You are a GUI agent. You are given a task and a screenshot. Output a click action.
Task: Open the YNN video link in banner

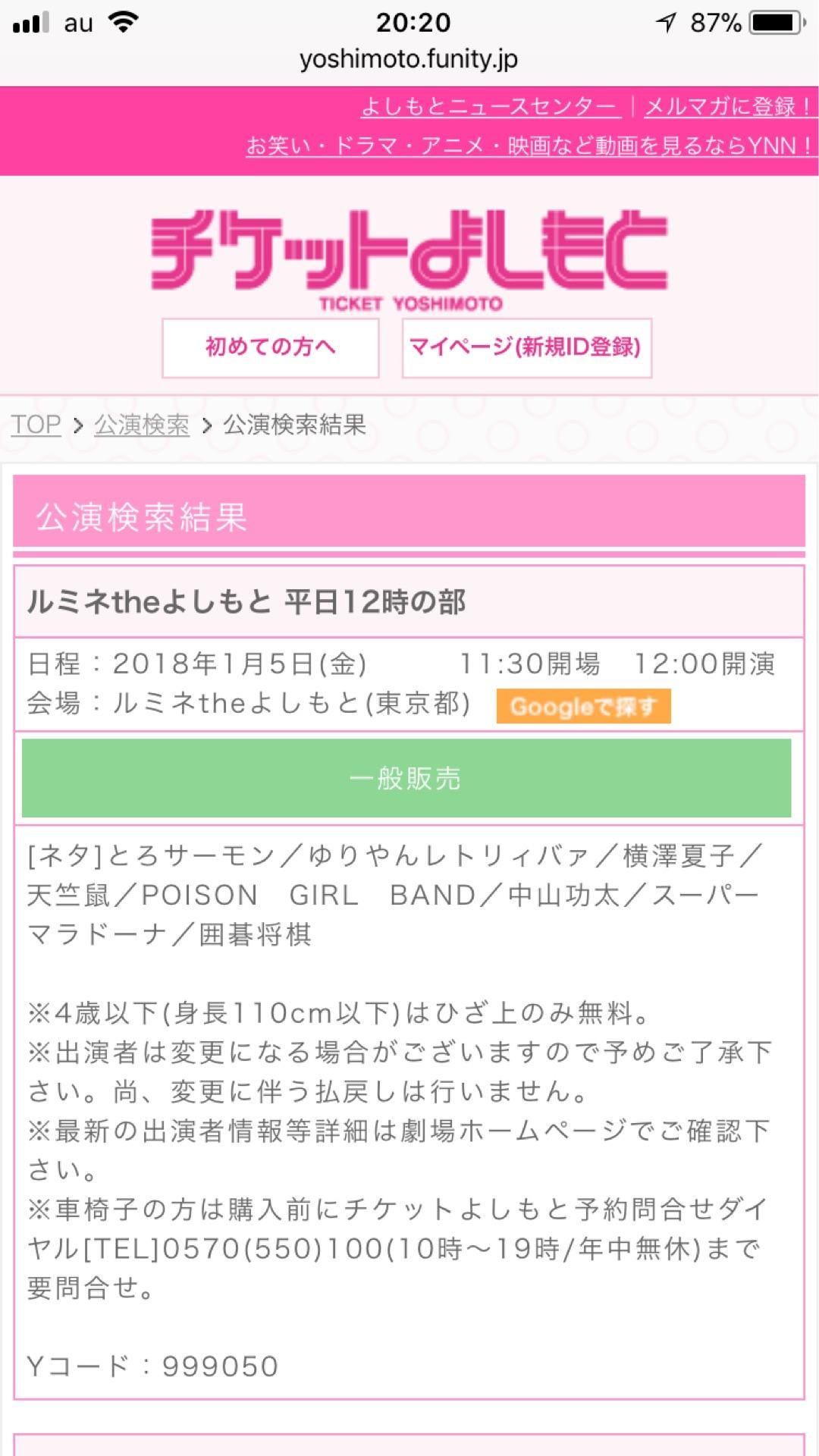[529, 145]
